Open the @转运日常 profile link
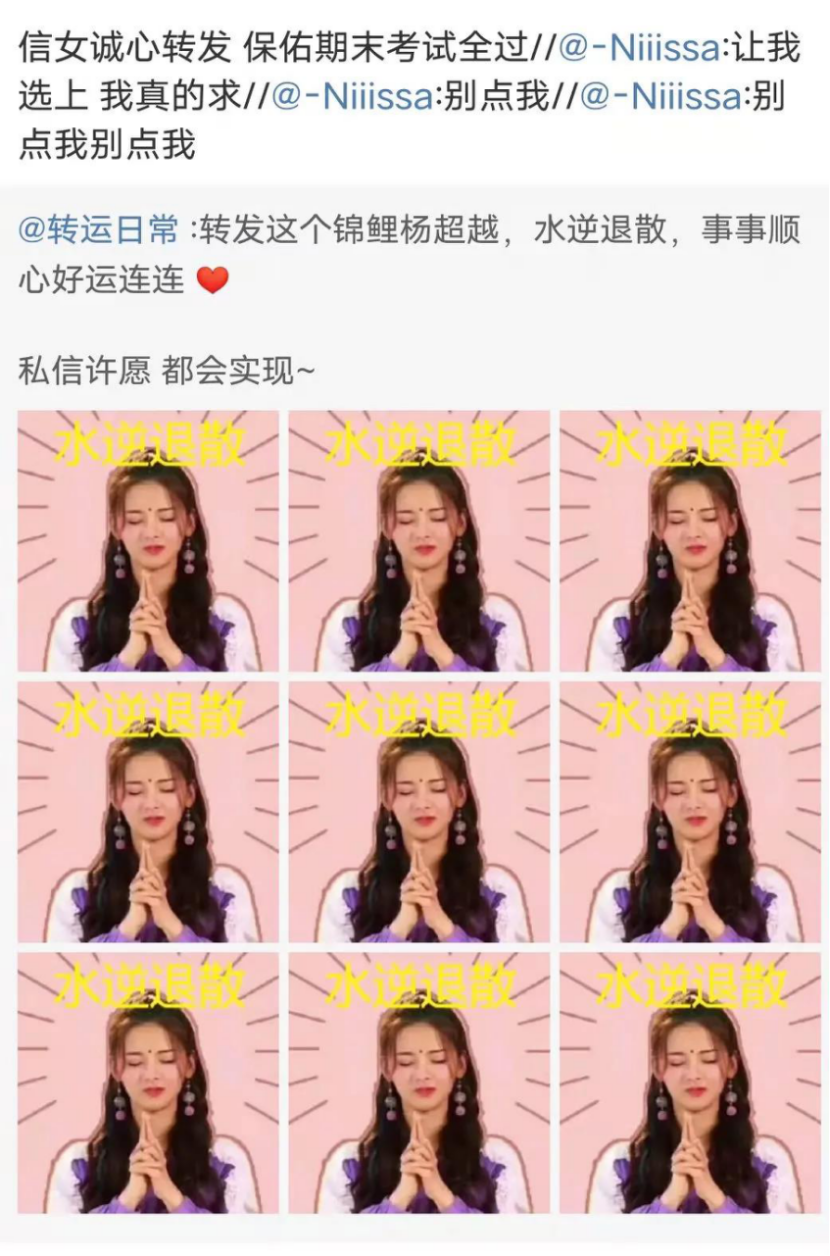This screenshot has height=1256, width=830. point(98,231)
